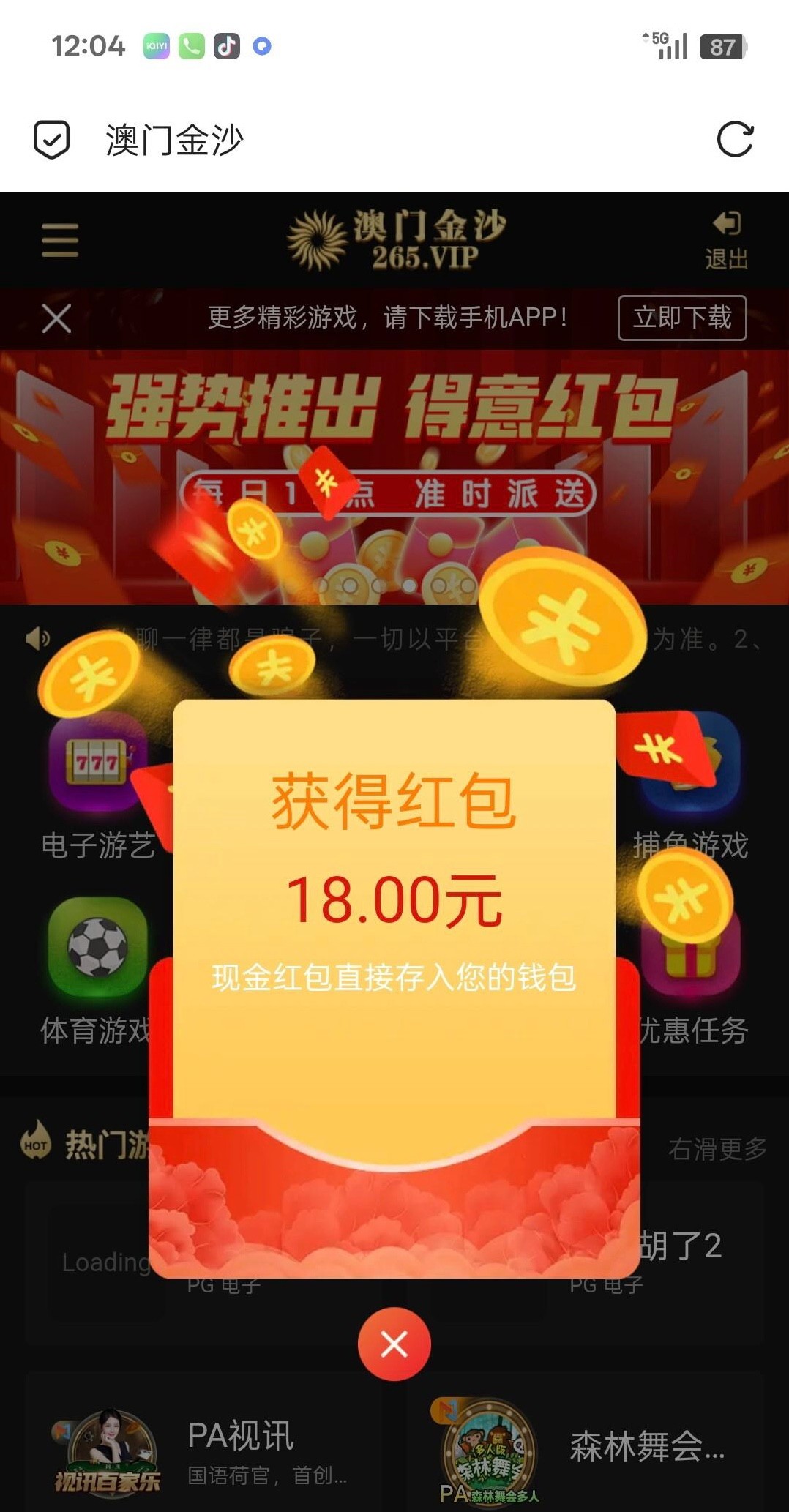Open the hamburger drawer menu
This screenshot has width=789, height=1512.
(60, 241)
